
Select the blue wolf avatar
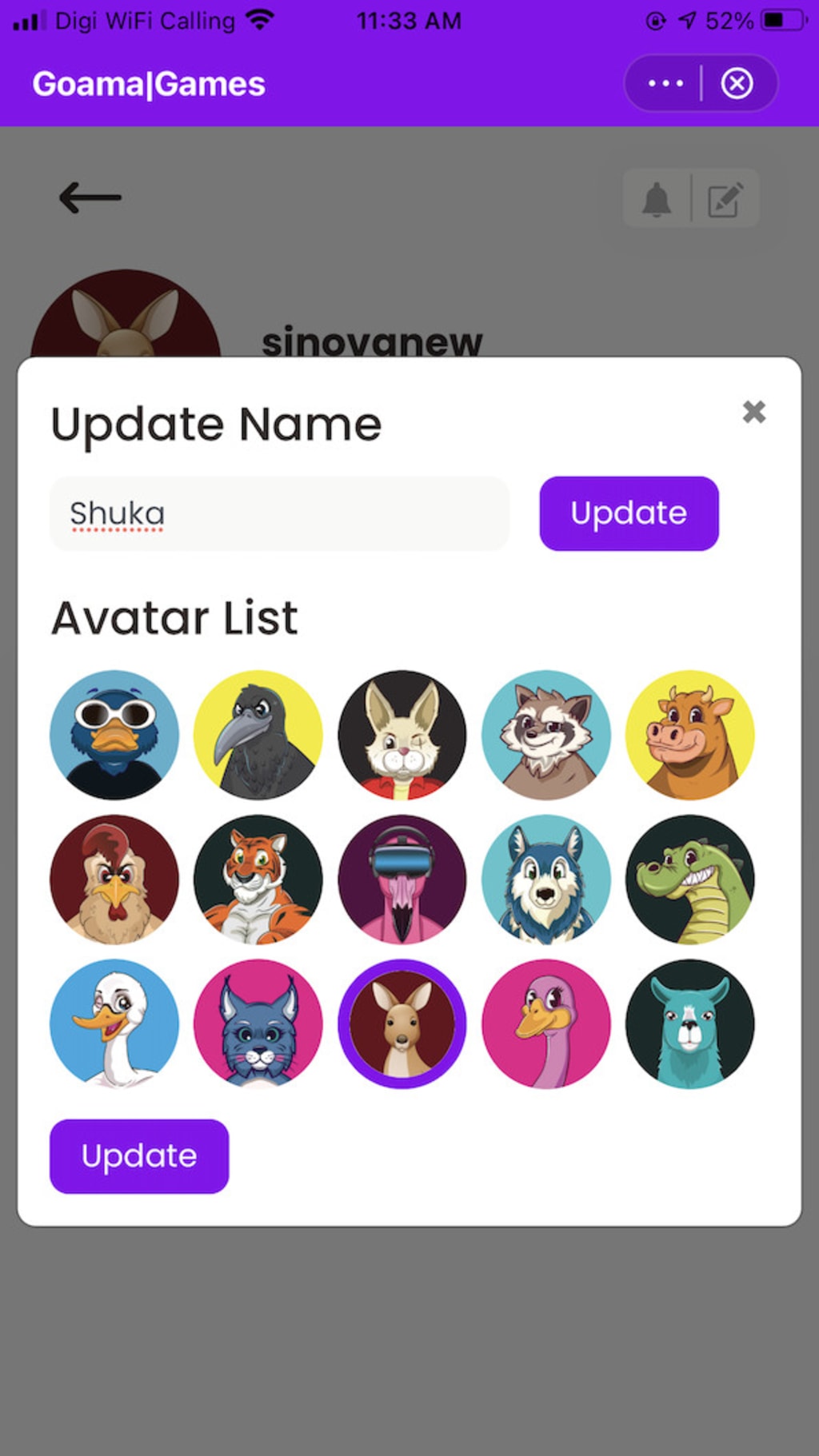[546, 880]
